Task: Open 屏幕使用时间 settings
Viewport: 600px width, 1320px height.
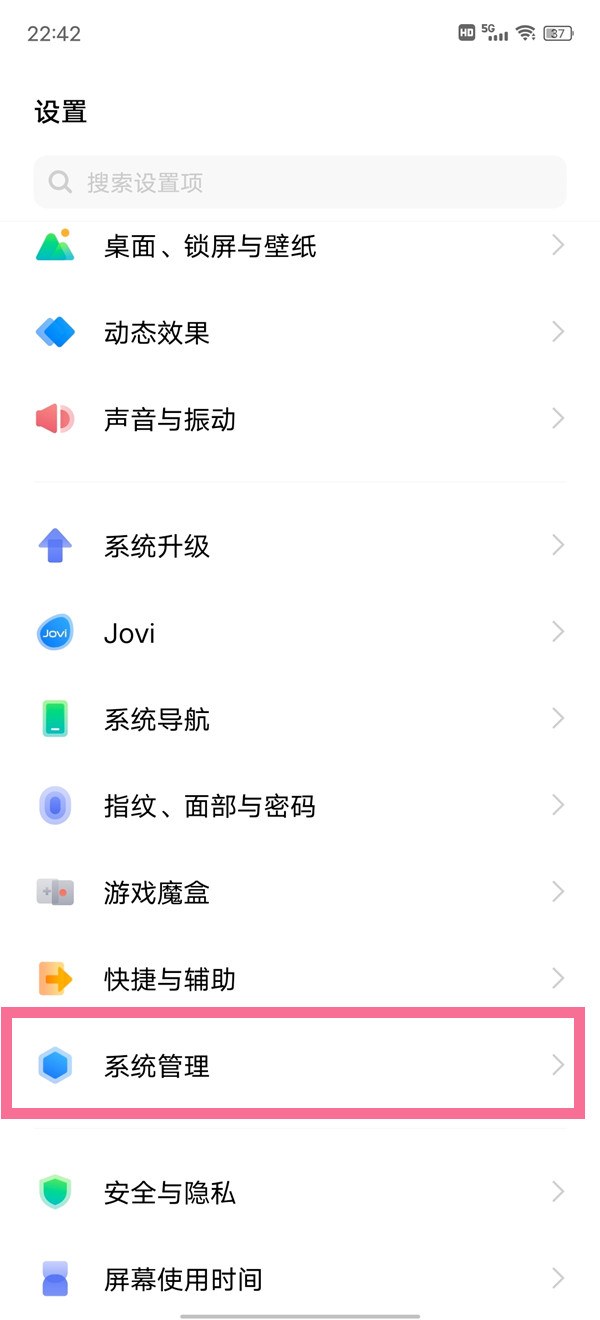Action: pyautogui.click(x=300, y=1278)
